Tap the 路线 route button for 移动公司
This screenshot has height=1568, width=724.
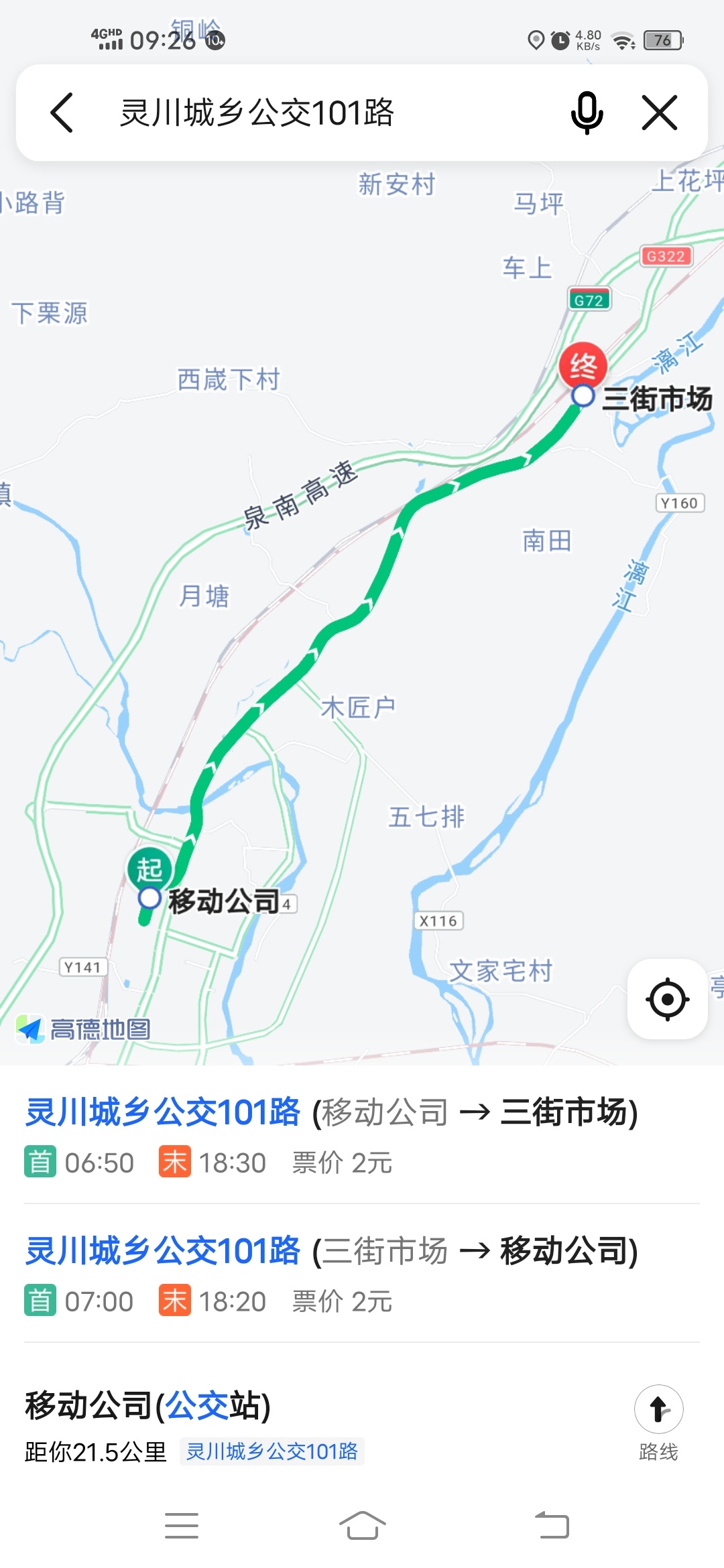[658, 1422]
